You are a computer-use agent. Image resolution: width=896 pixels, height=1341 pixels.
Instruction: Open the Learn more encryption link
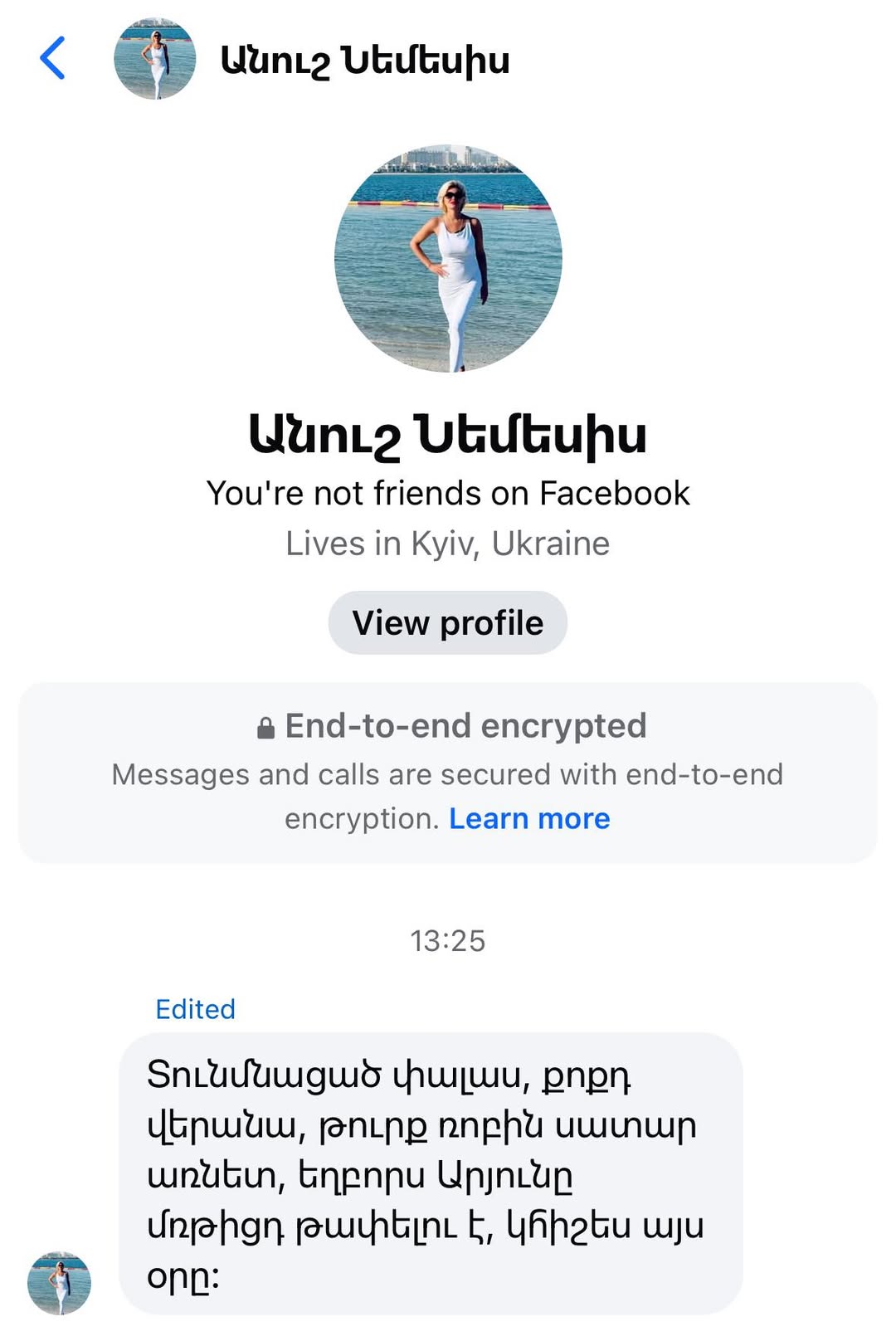pos(529,819)
